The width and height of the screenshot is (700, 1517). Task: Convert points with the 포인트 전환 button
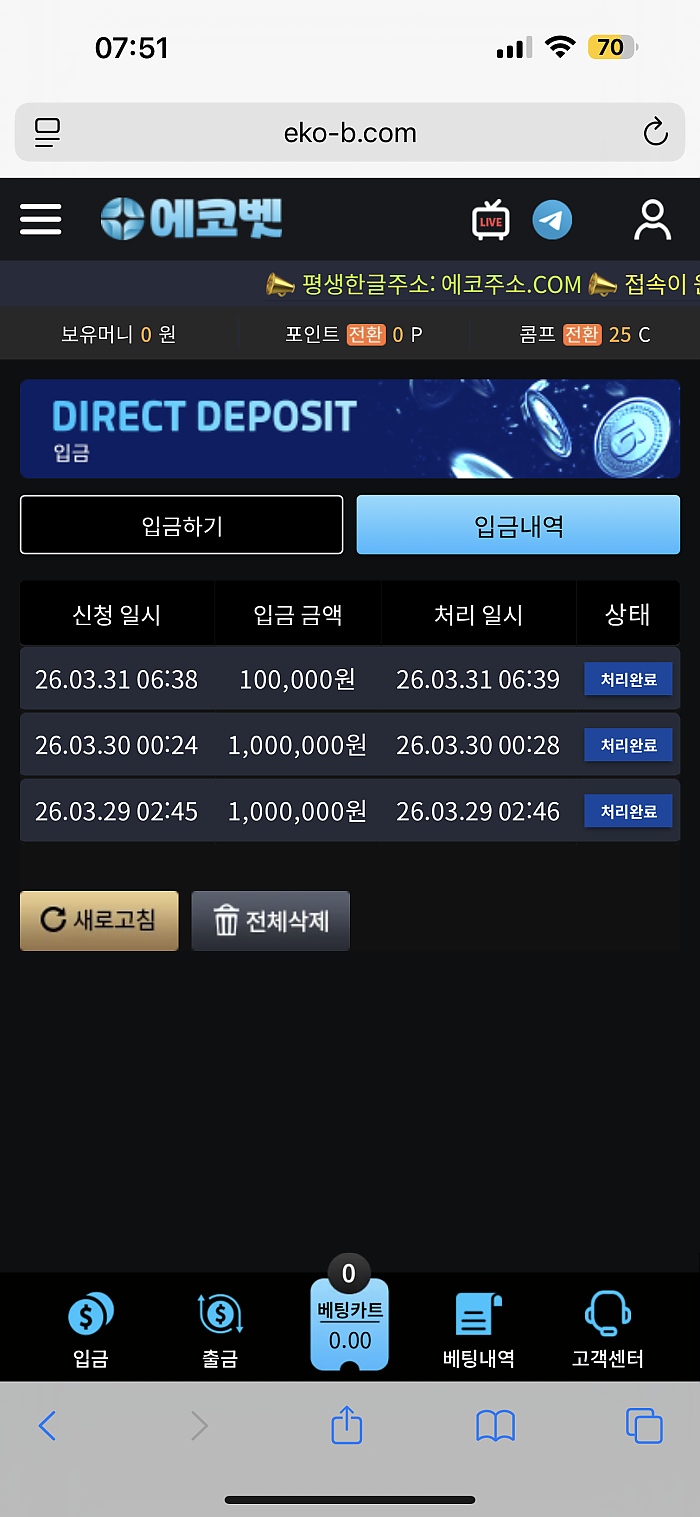click(x=365, y=334)
